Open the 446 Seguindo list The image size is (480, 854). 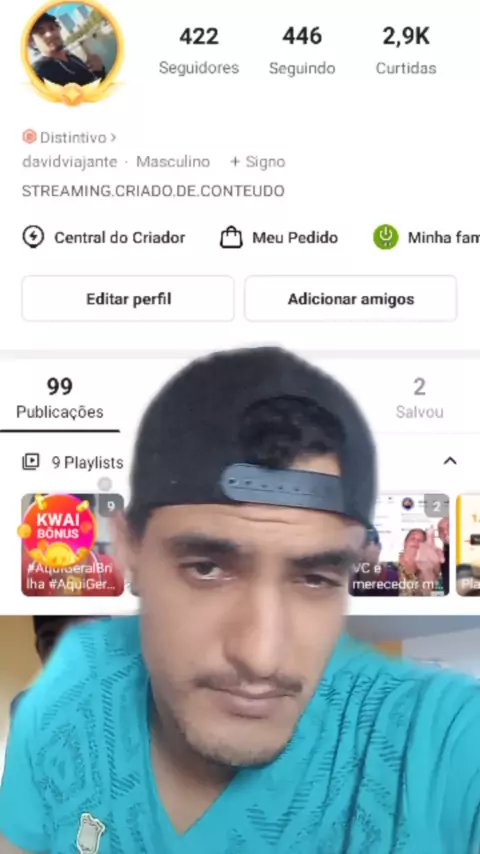pos(302,51)
